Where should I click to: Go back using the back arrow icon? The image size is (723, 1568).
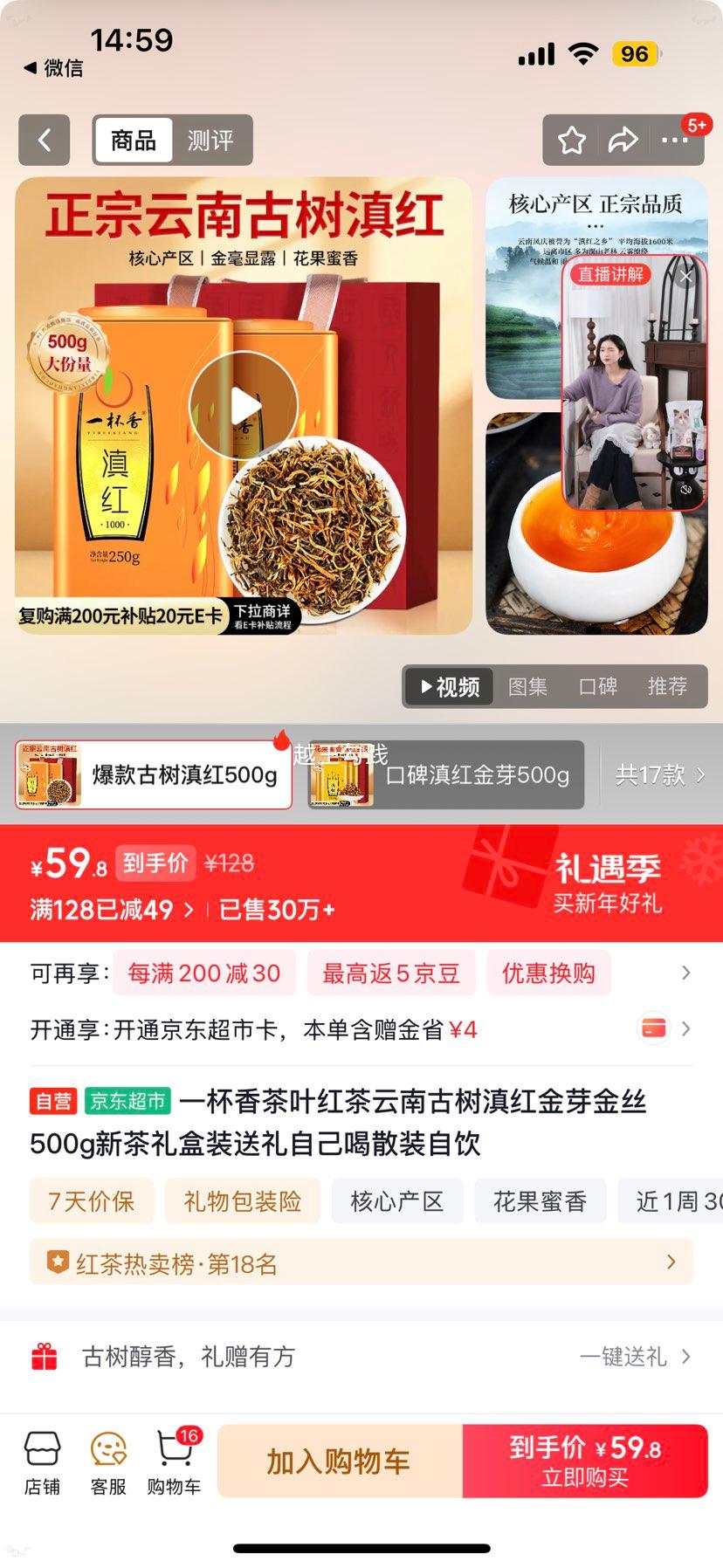point(44,141)
